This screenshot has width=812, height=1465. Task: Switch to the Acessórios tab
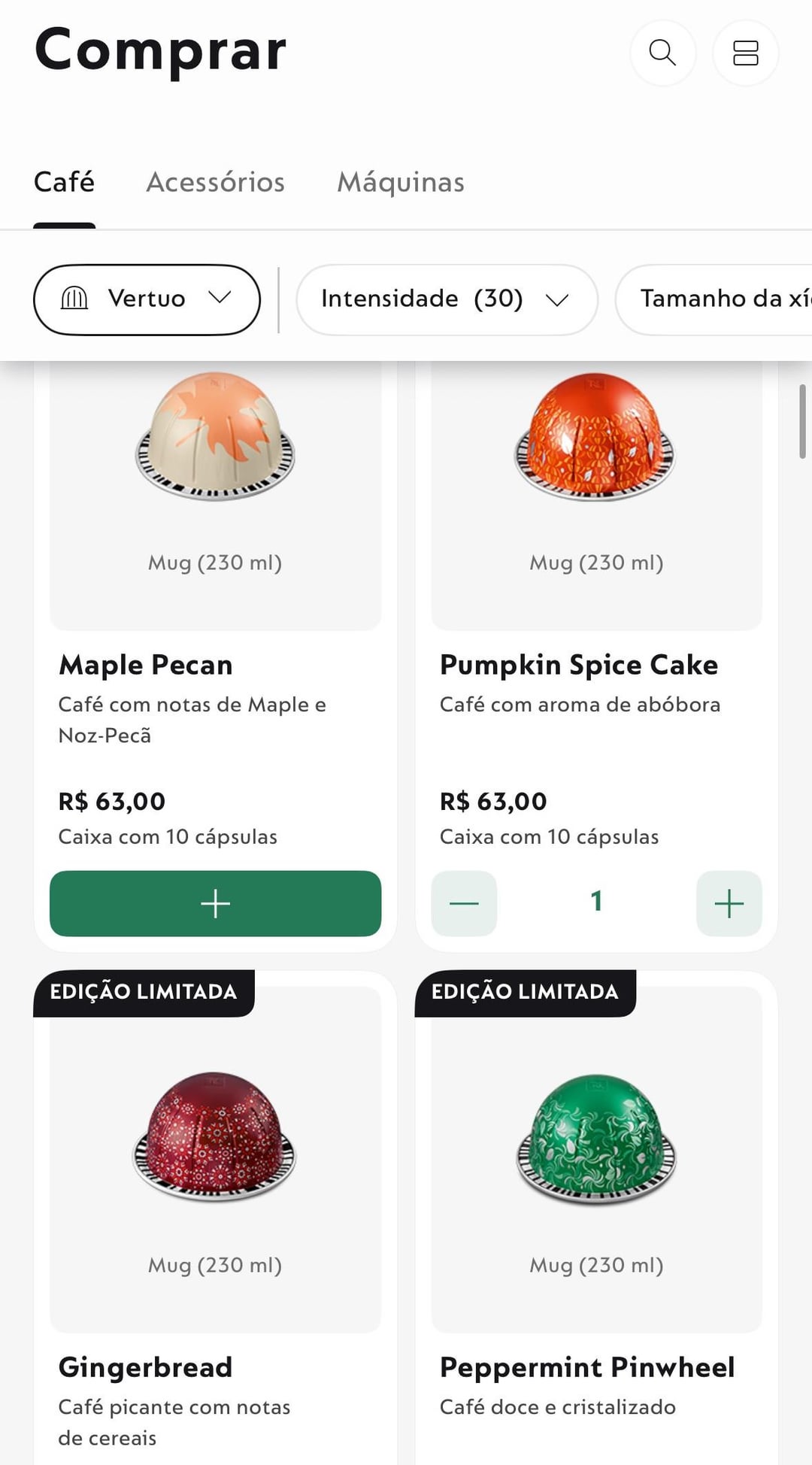click(x=216, y=182)
